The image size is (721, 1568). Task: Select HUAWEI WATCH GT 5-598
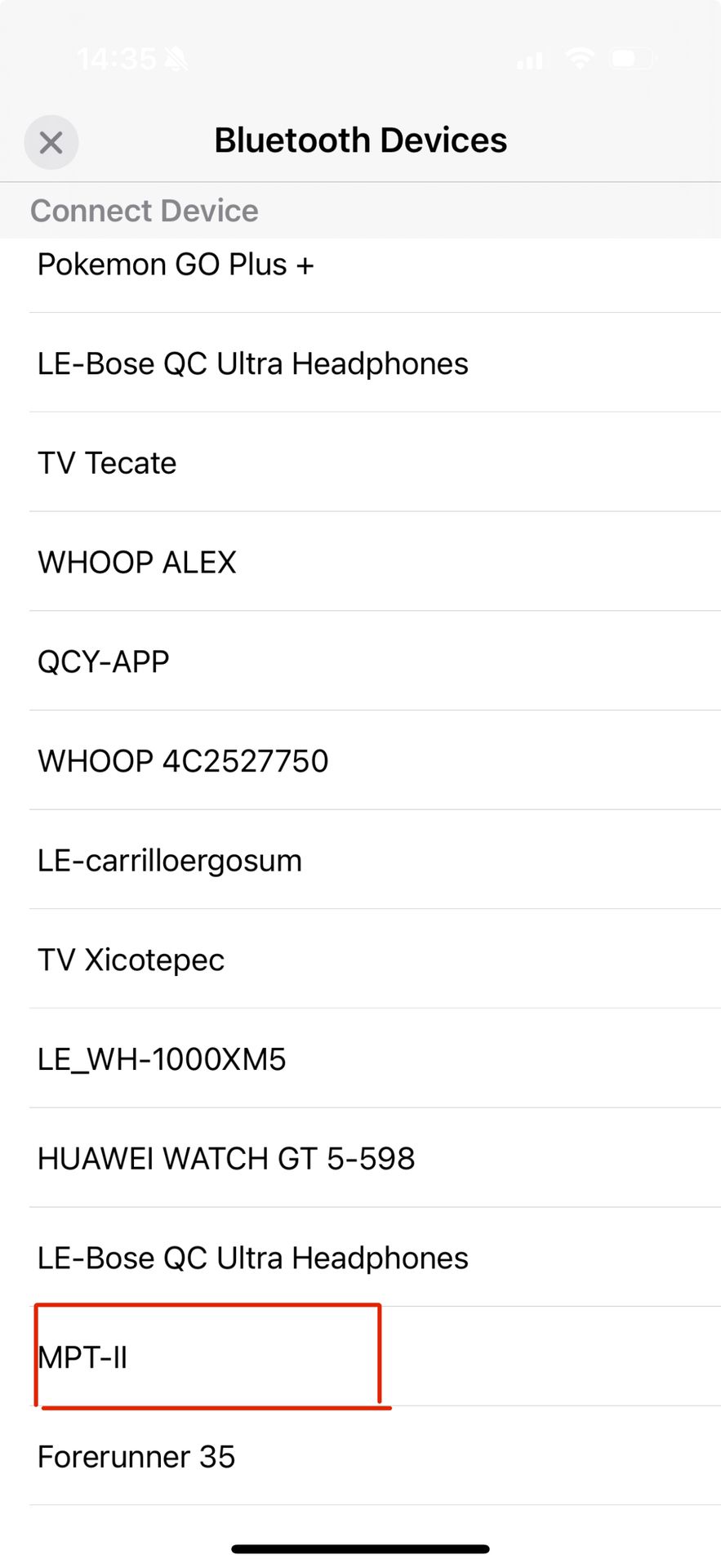[360, 1158]
